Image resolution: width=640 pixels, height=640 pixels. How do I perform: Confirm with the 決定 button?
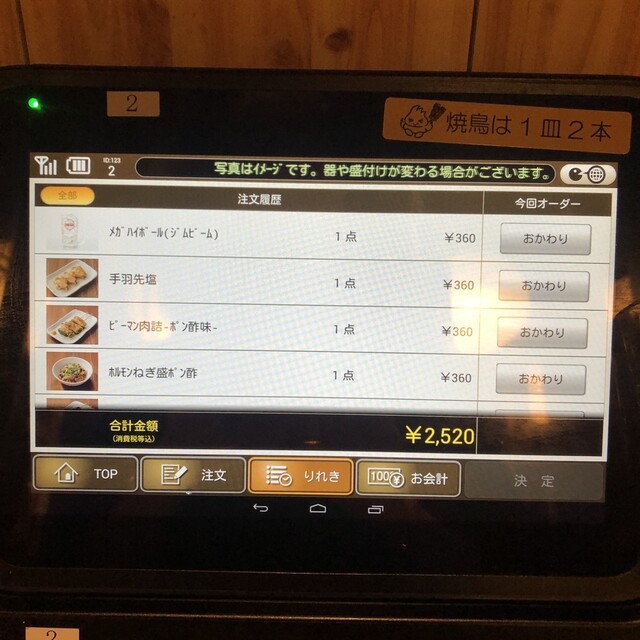coord(534,480)
